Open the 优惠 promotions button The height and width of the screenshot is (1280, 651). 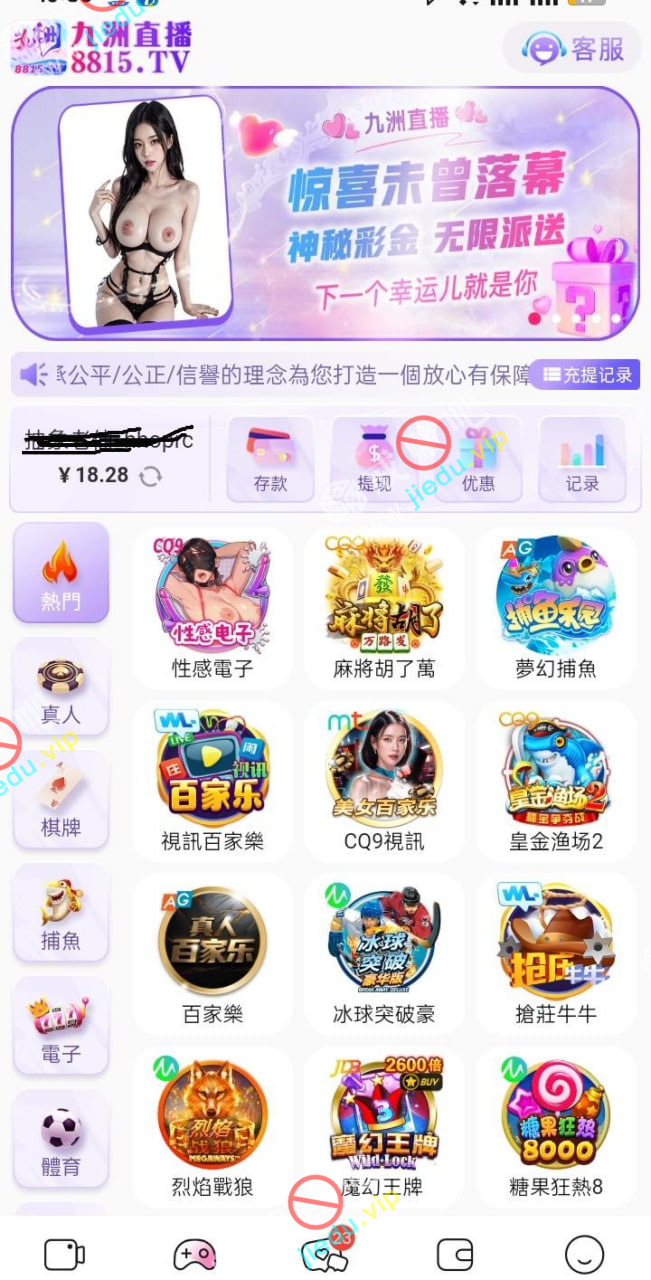click(x=479, y=459)
